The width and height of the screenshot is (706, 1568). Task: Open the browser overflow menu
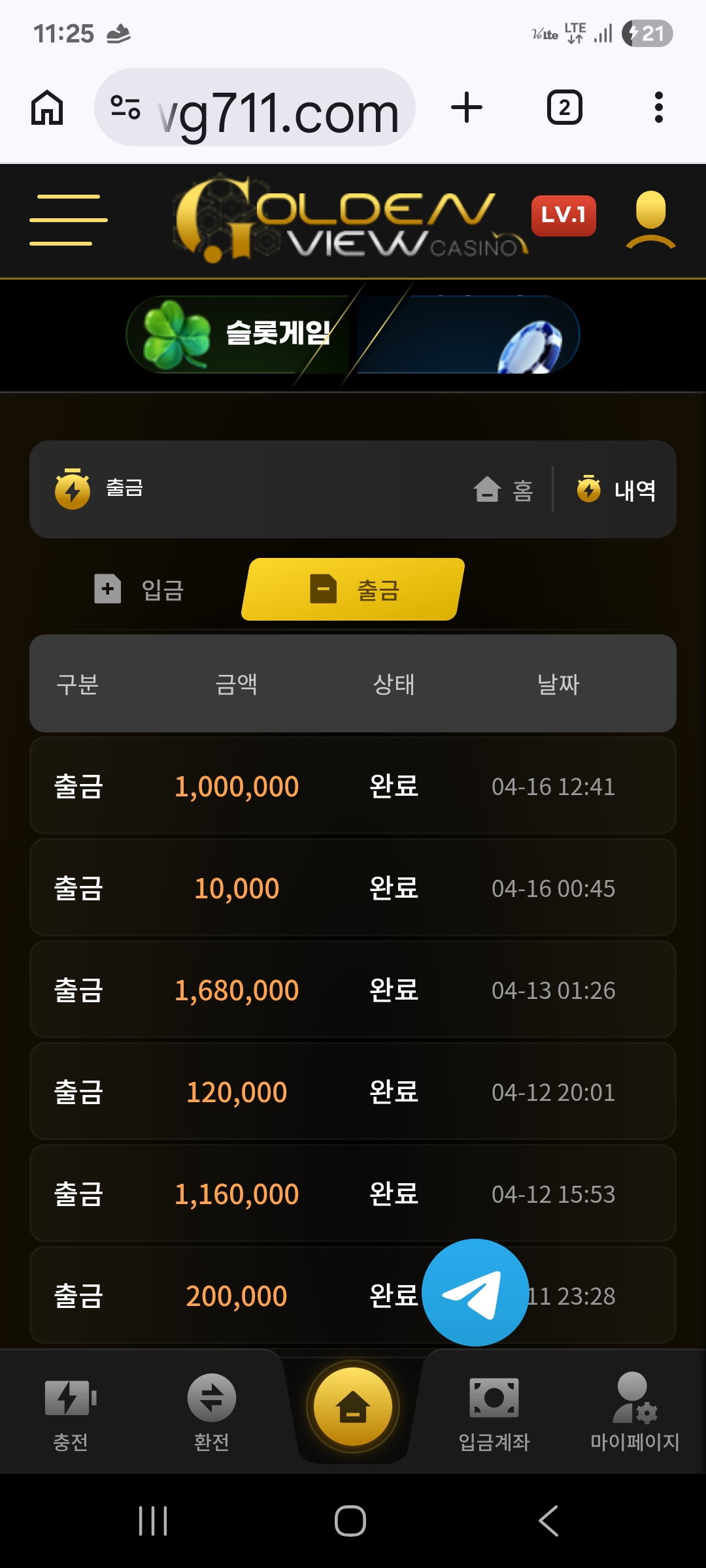coord(658,108)
